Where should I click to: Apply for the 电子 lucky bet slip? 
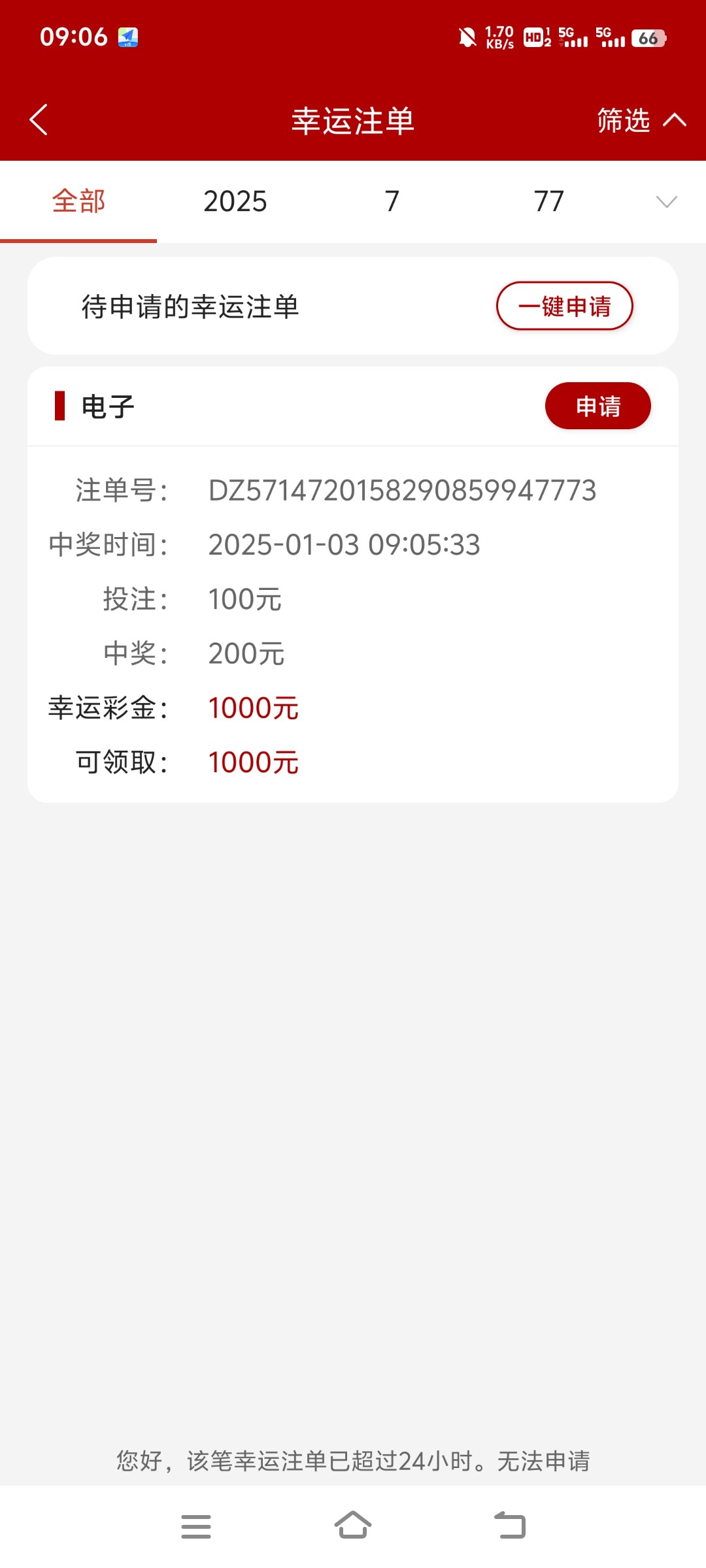[597, 406]
